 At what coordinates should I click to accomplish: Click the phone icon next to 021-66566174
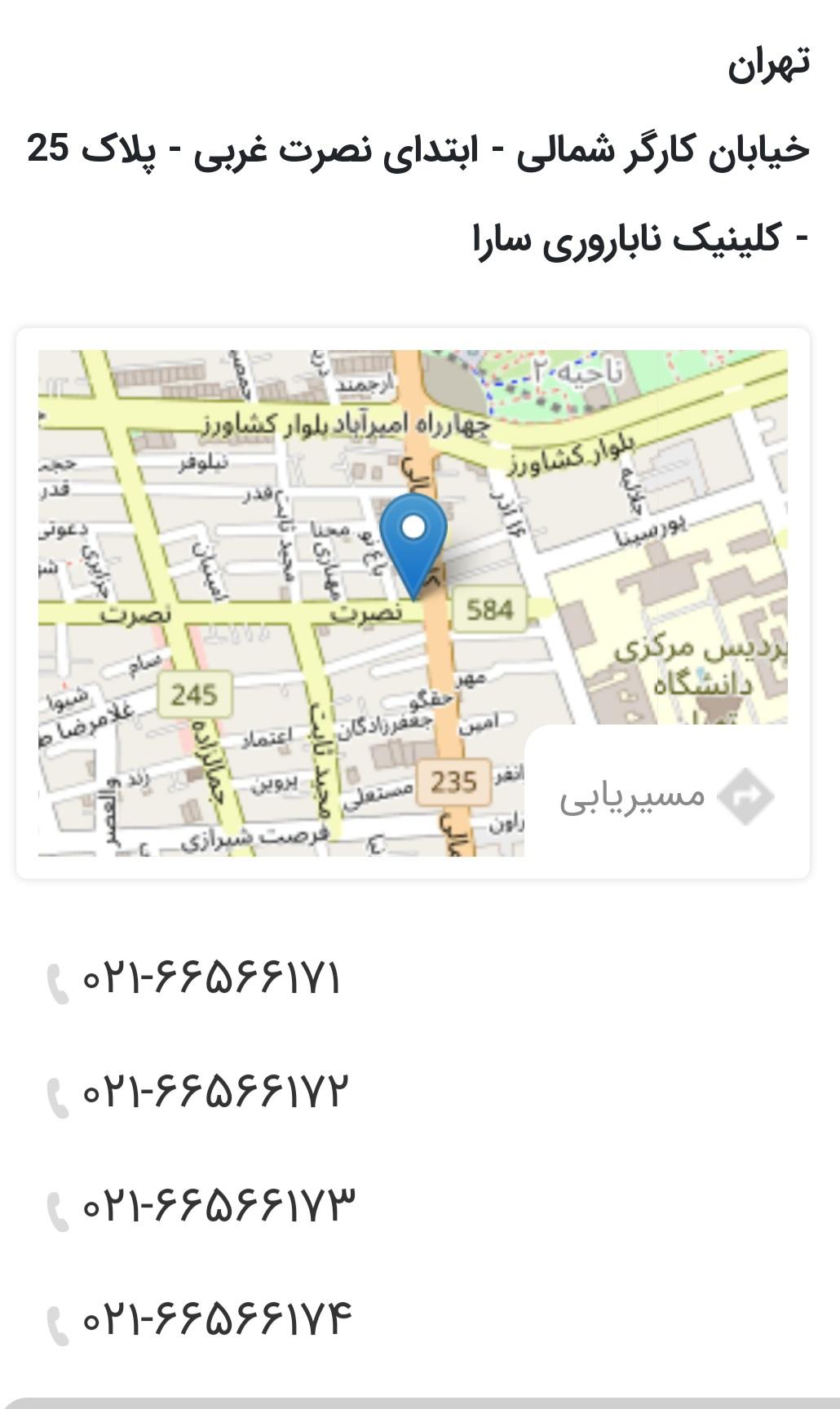coord(58,1322)
